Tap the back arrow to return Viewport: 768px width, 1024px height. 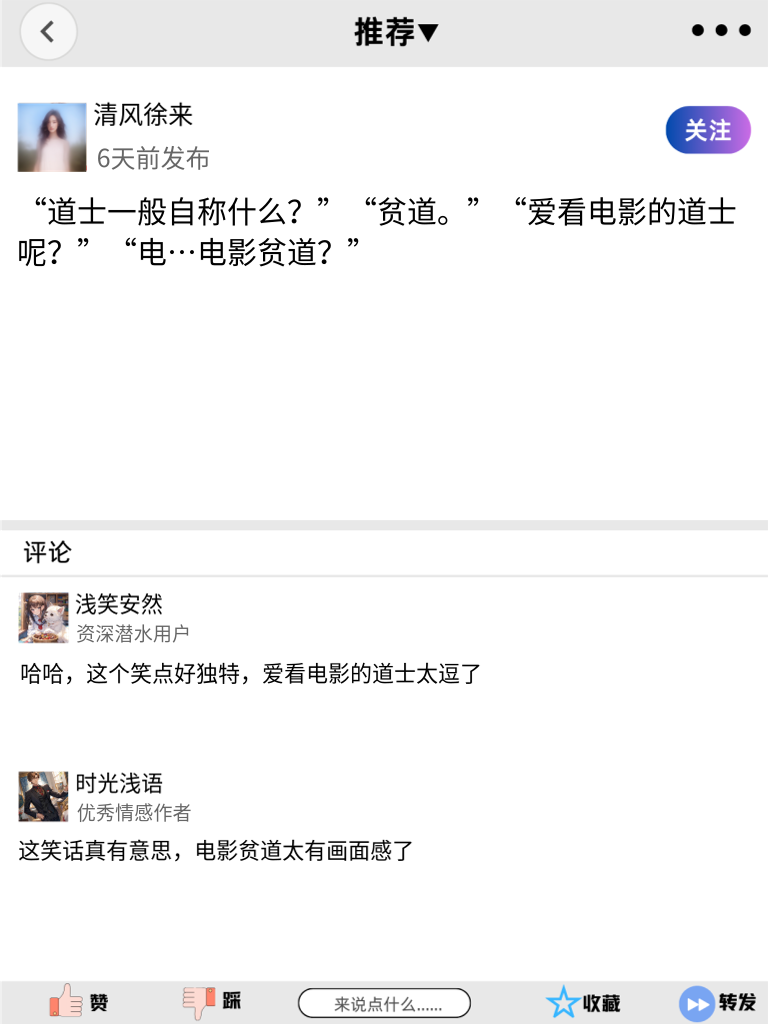pyautogui.click(x=48, y=31)
